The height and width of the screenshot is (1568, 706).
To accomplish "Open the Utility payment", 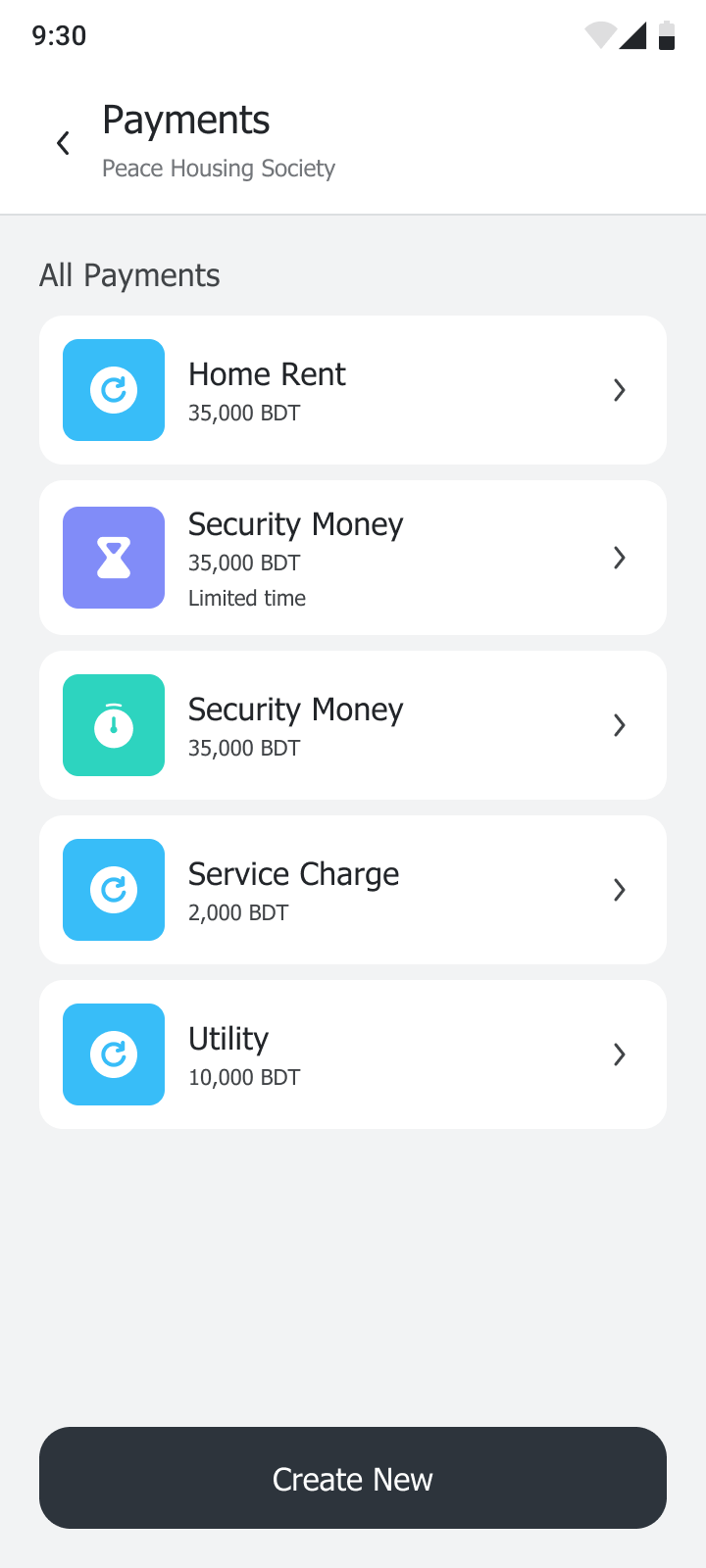I will click(x=353, y=1054).
